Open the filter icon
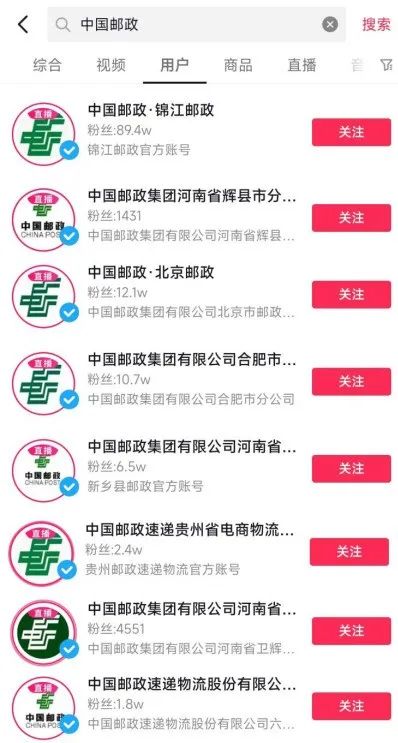 pyautogui.click(x=387, y=65)
